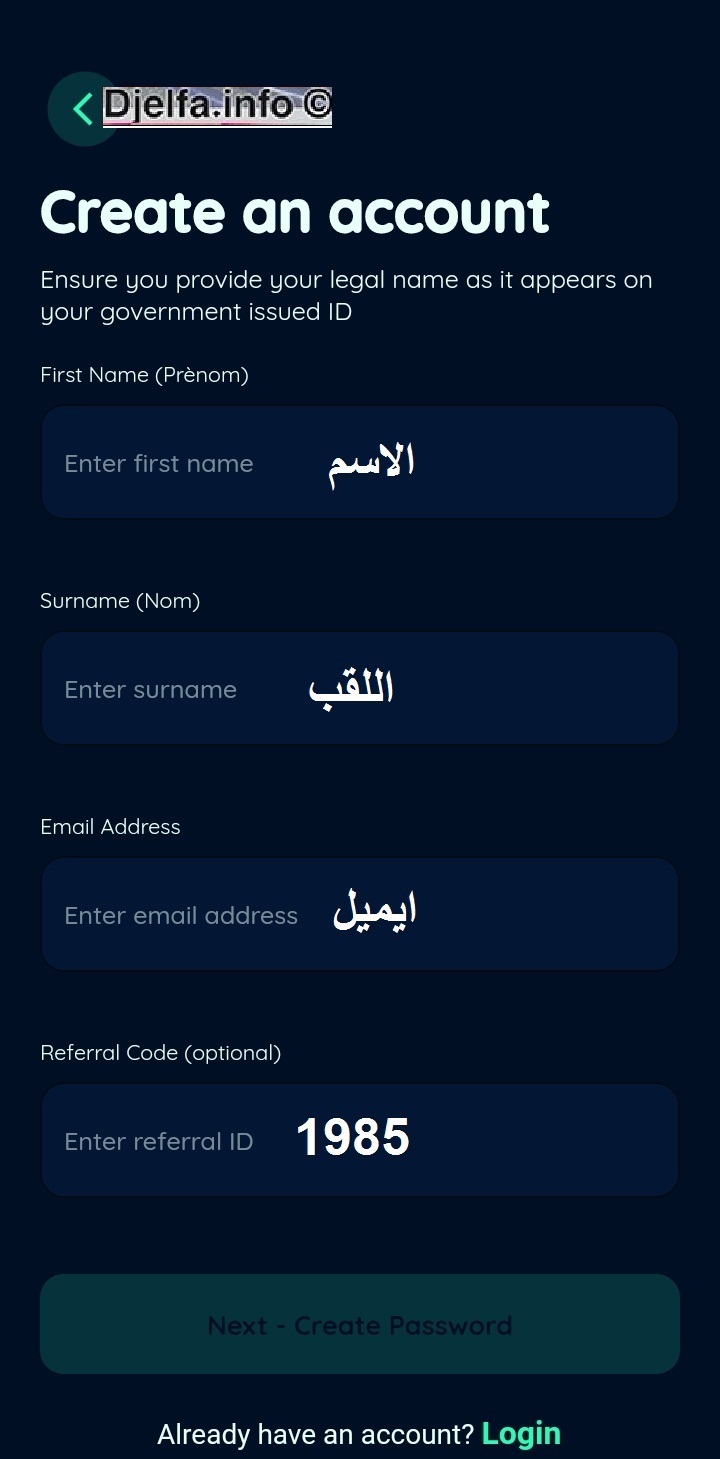720x1459 pixels.
Task: Go back with the arrow icon
Action: (84, 108)
